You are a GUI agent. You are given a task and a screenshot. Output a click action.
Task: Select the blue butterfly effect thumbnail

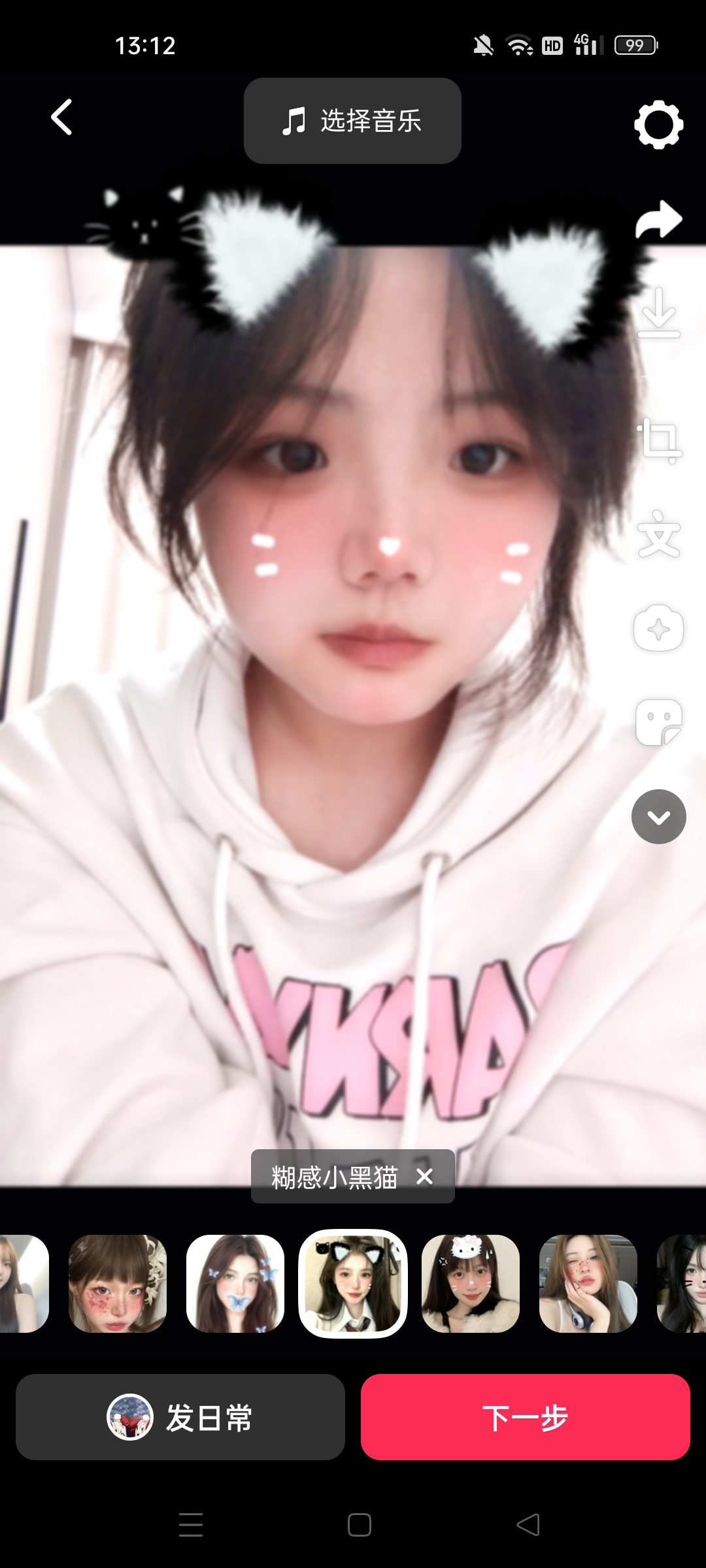point(235,1283)
